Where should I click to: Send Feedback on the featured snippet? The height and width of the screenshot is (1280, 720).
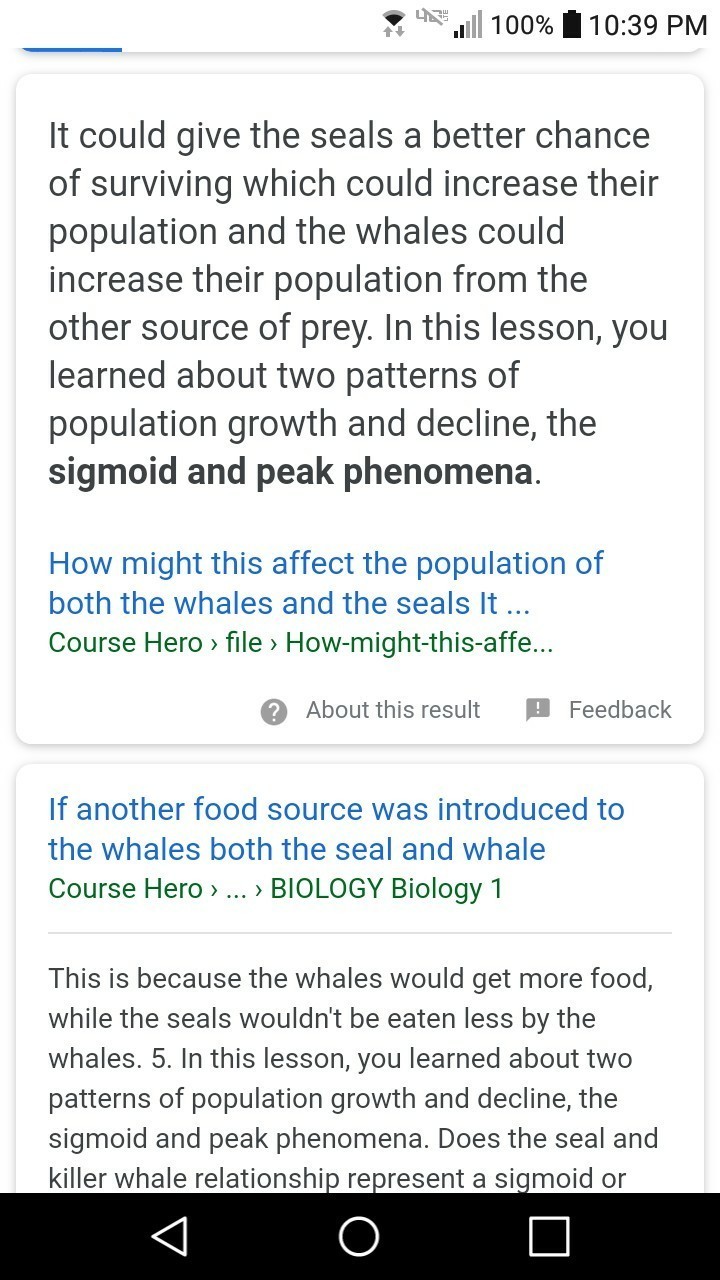599,710
